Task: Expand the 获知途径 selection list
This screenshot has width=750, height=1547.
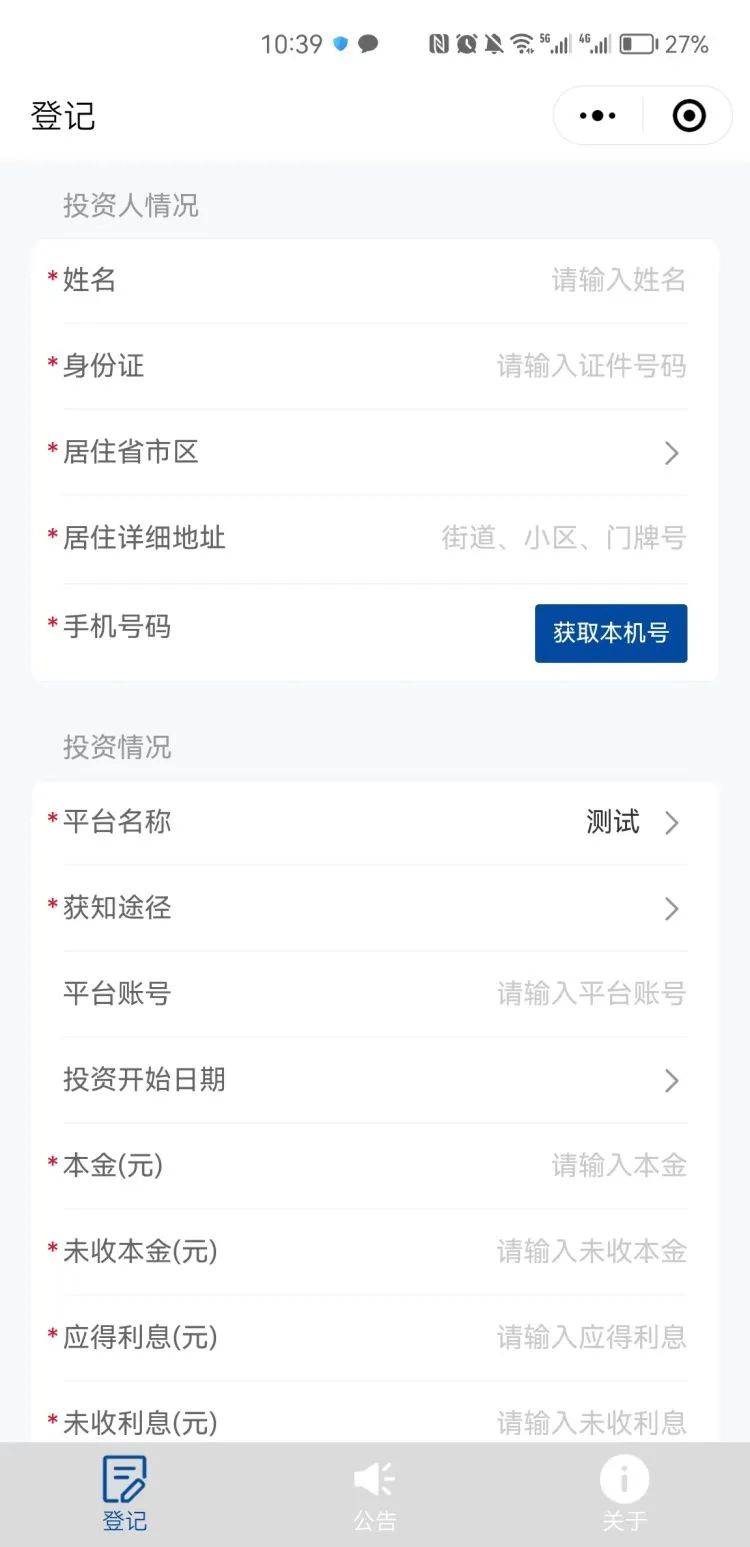Action: point(375,908)
